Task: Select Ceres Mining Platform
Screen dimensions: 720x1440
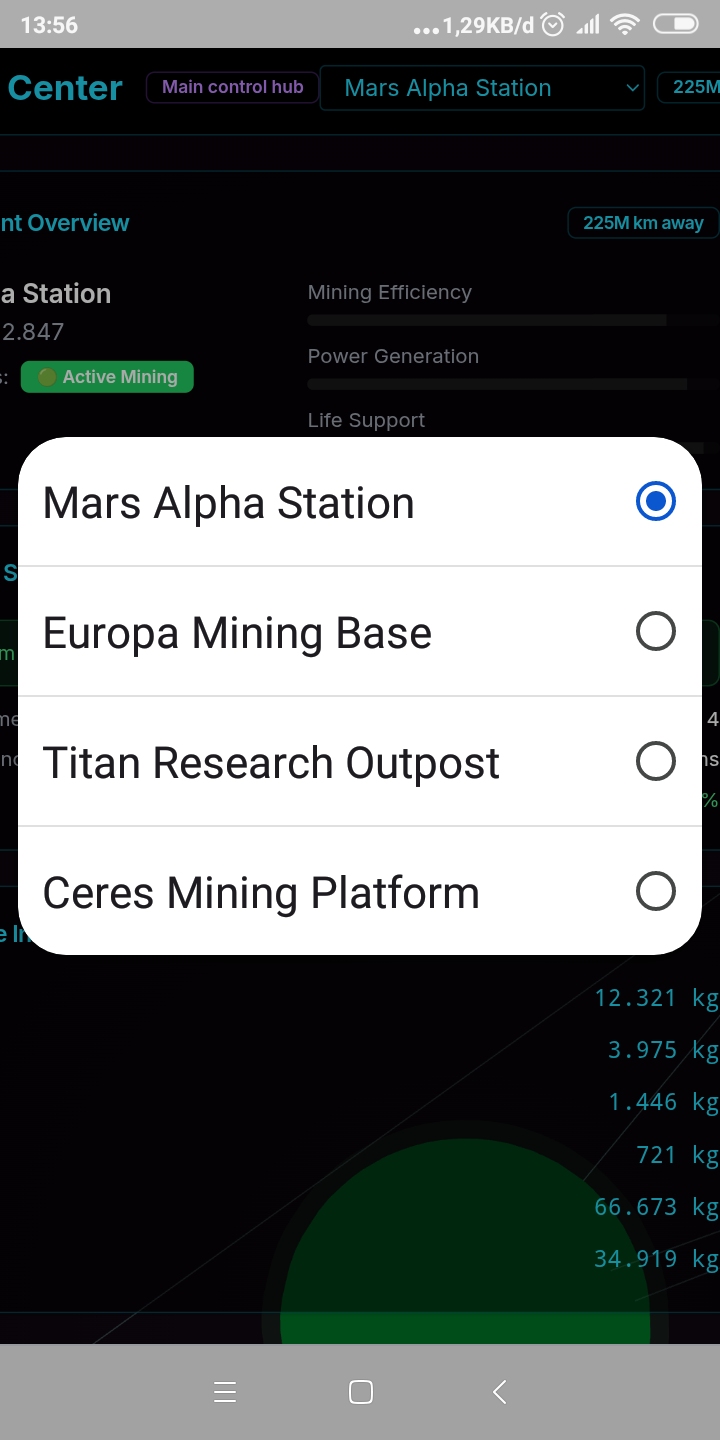Action: click(x=360, y=892)
